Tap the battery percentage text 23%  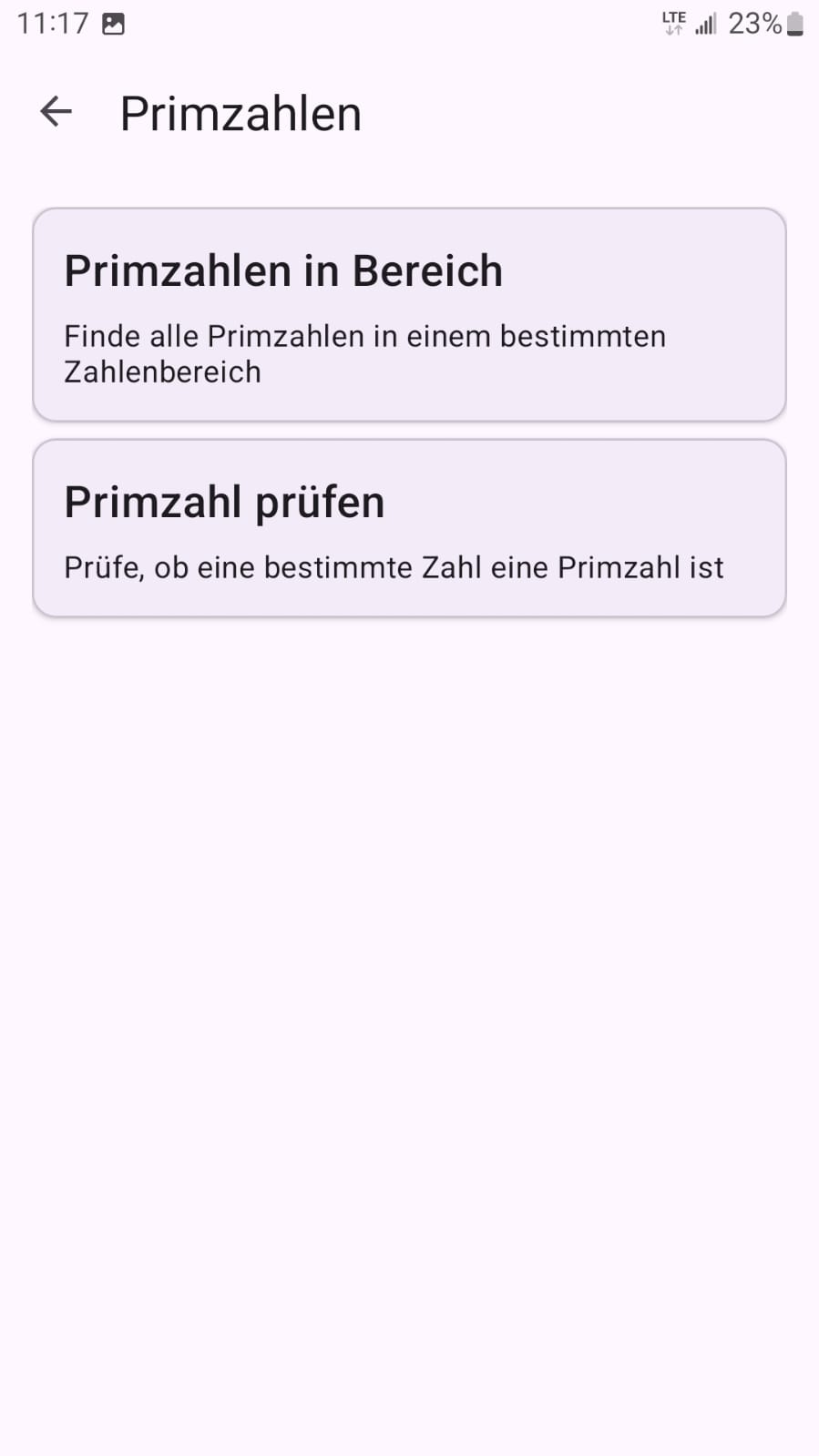[x=752, y=23]
